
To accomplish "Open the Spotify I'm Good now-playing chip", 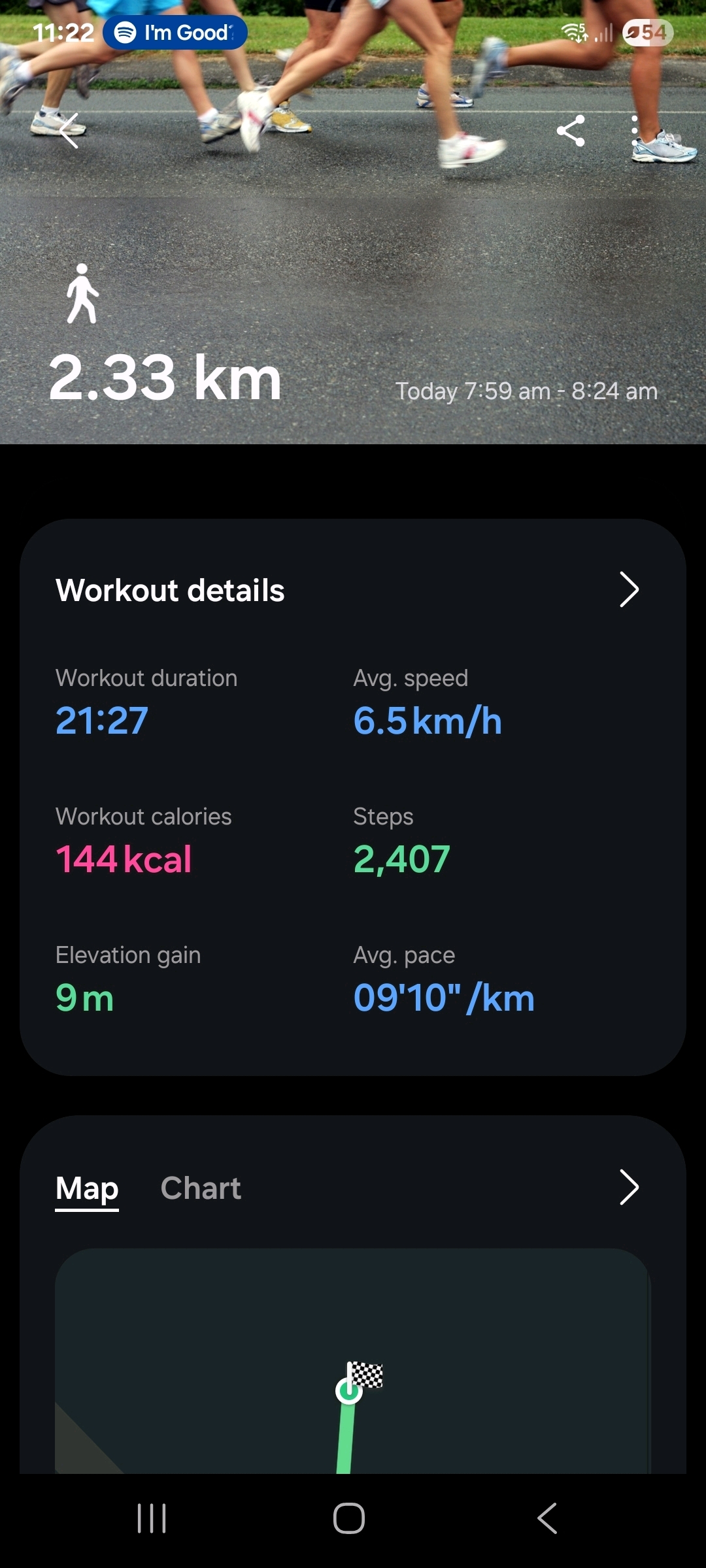I will click(x=175, y=32).
